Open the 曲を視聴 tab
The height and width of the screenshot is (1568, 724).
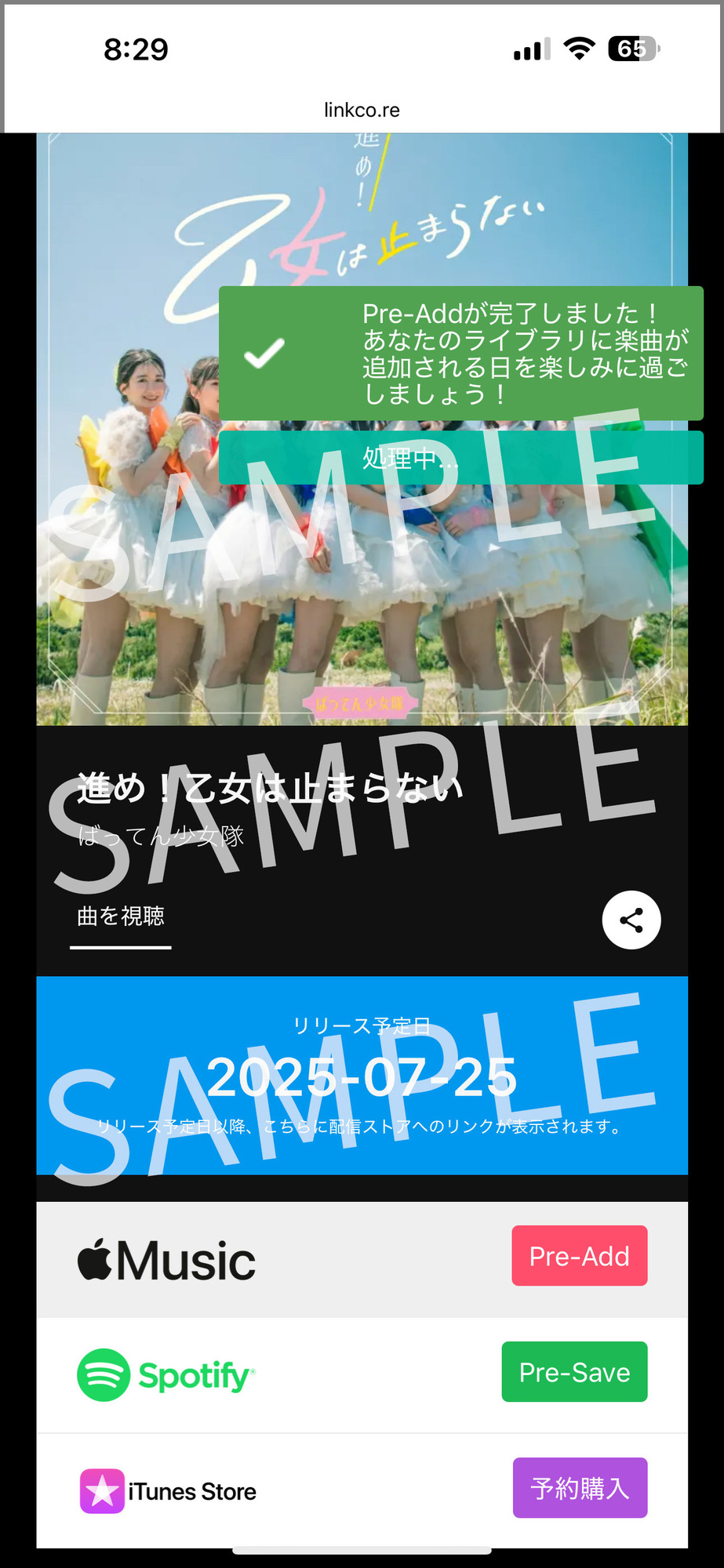(x=121, y=916)
